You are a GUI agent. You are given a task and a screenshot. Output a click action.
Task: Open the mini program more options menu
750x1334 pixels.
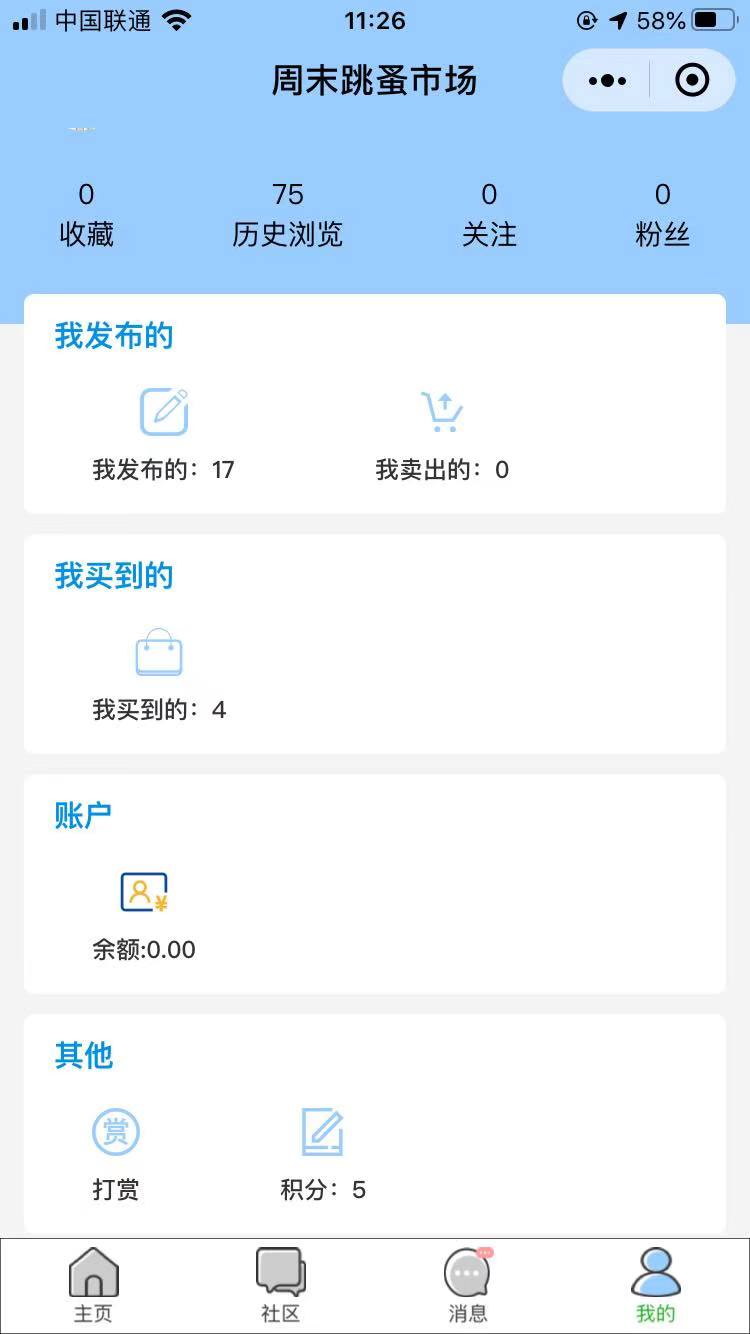(608, 80)
